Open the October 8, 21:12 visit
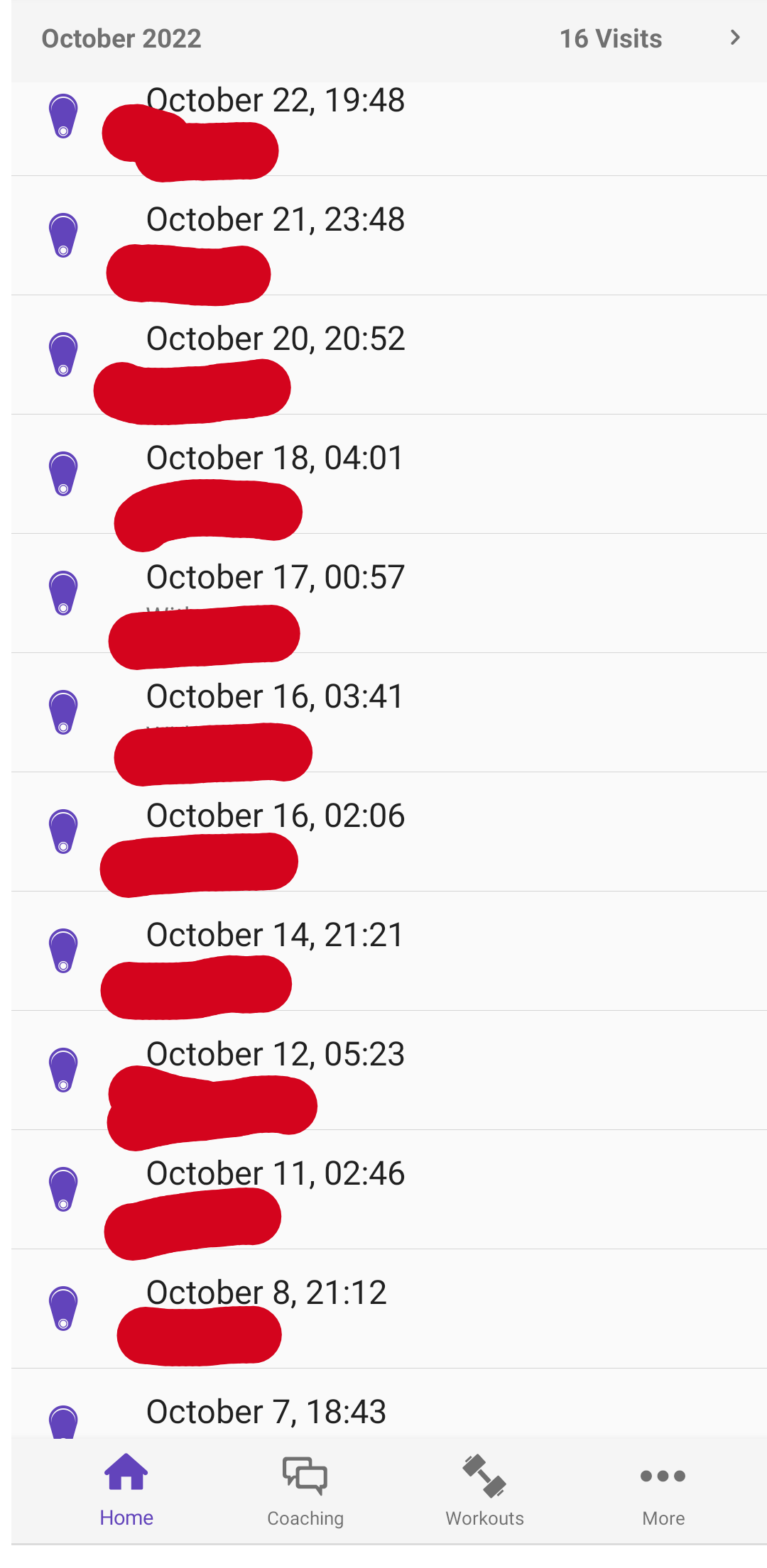This screenshot has width=767, height=1568. pyautogui.click(x=389, y=1309)
